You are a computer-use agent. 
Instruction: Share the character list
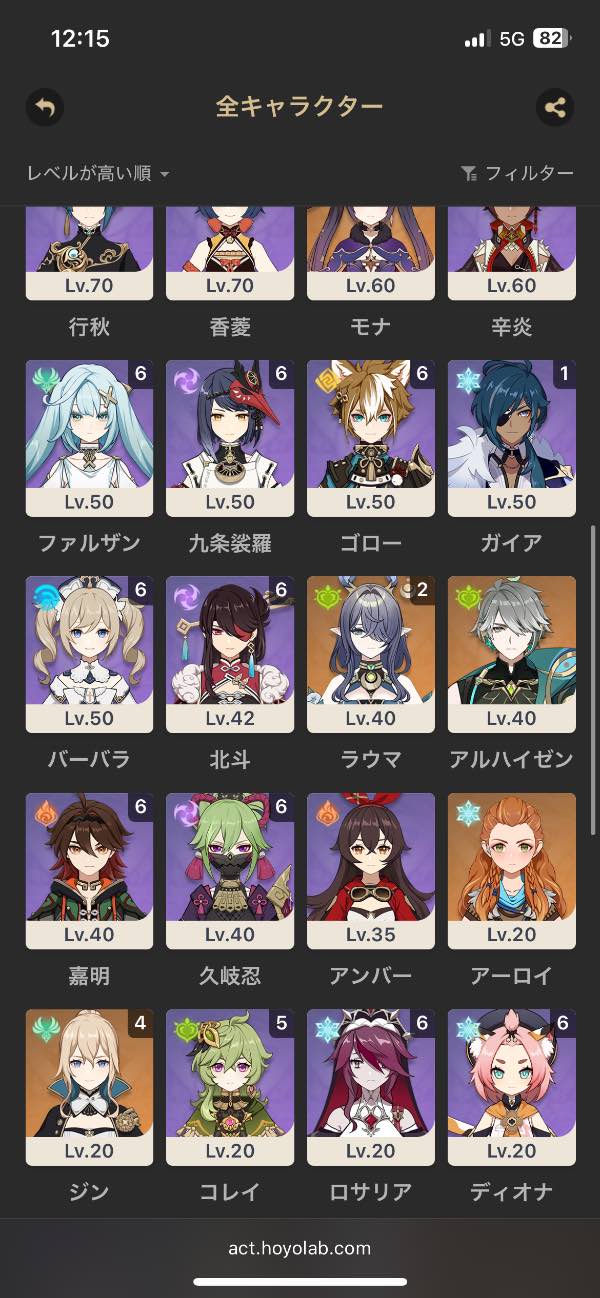pos(555,107)
